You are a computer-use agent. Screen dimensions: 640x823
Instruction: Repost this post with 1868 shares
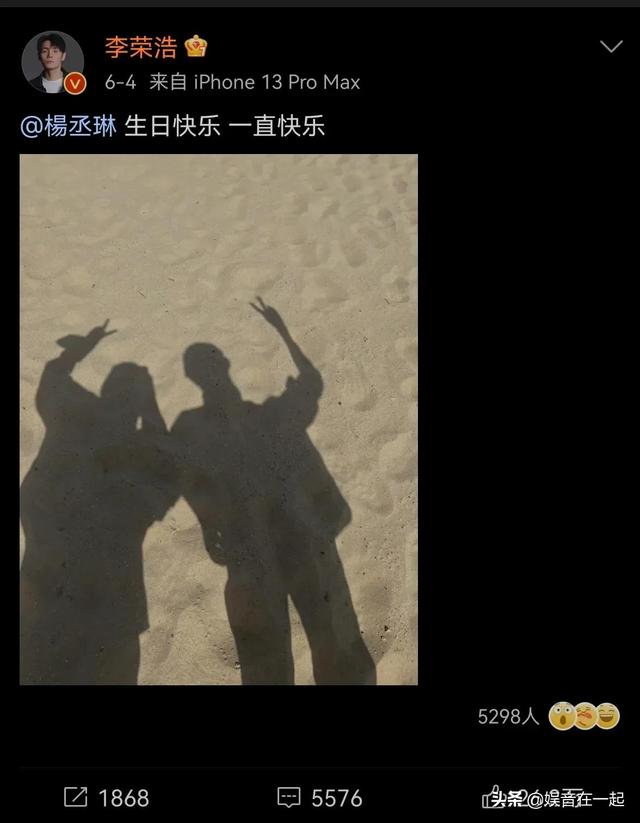(107, 798)
